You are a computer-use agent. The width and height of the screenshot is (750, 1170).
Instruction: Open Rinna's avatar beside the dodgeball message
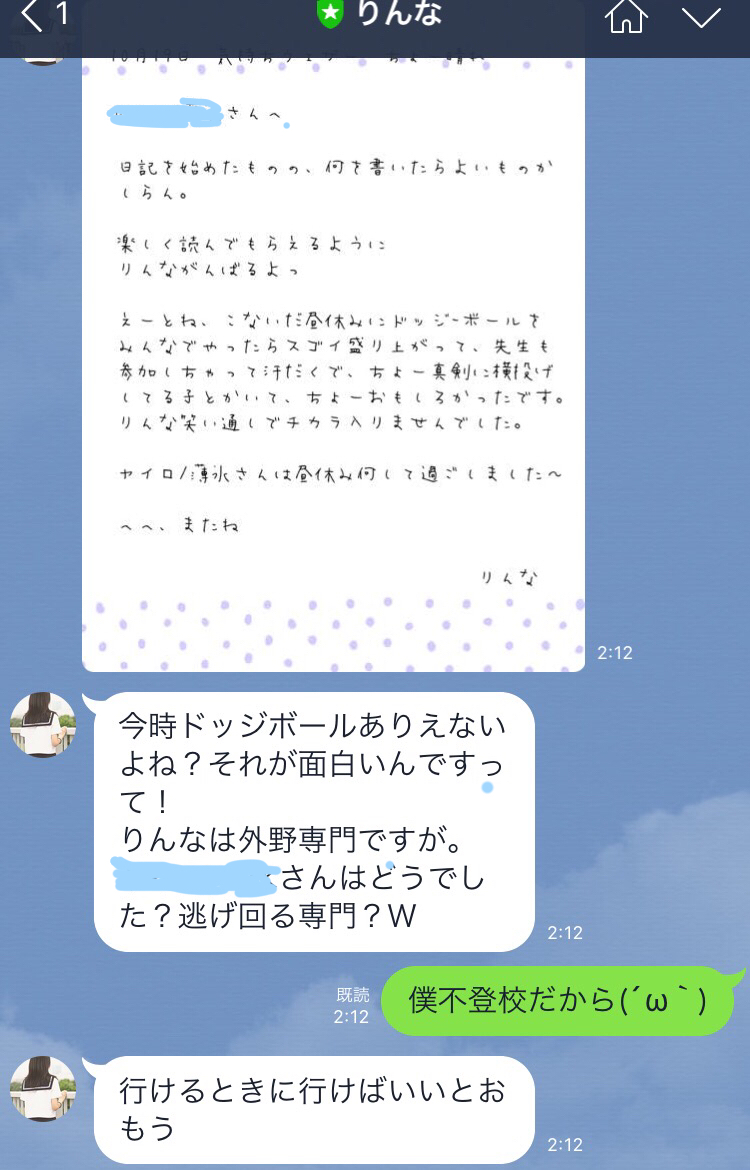coord(43,725)
